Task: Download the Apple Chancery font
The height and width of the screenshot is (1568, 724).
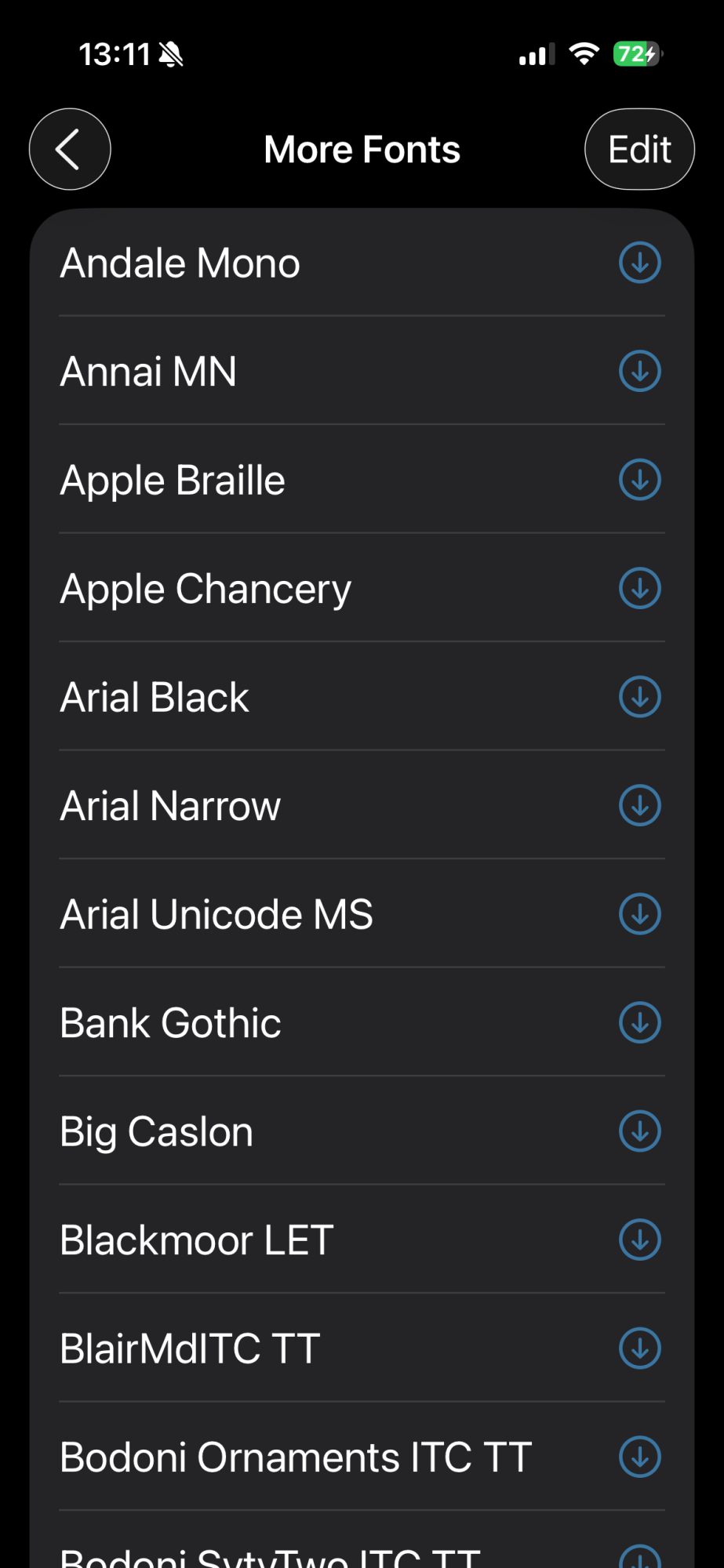Action: click(x=640, y=588)
